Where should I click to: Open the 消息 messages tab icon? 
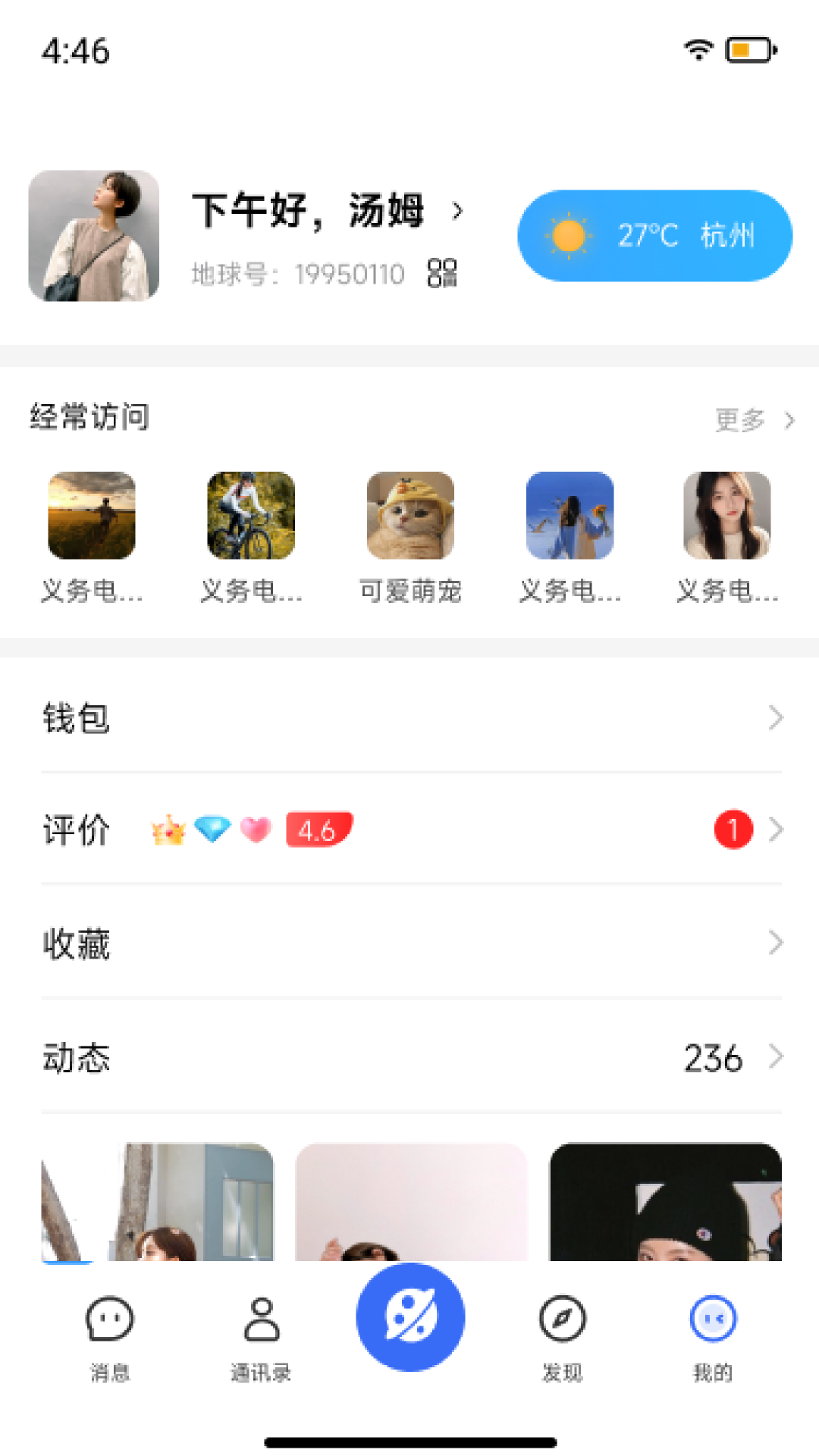point(107,1319)
